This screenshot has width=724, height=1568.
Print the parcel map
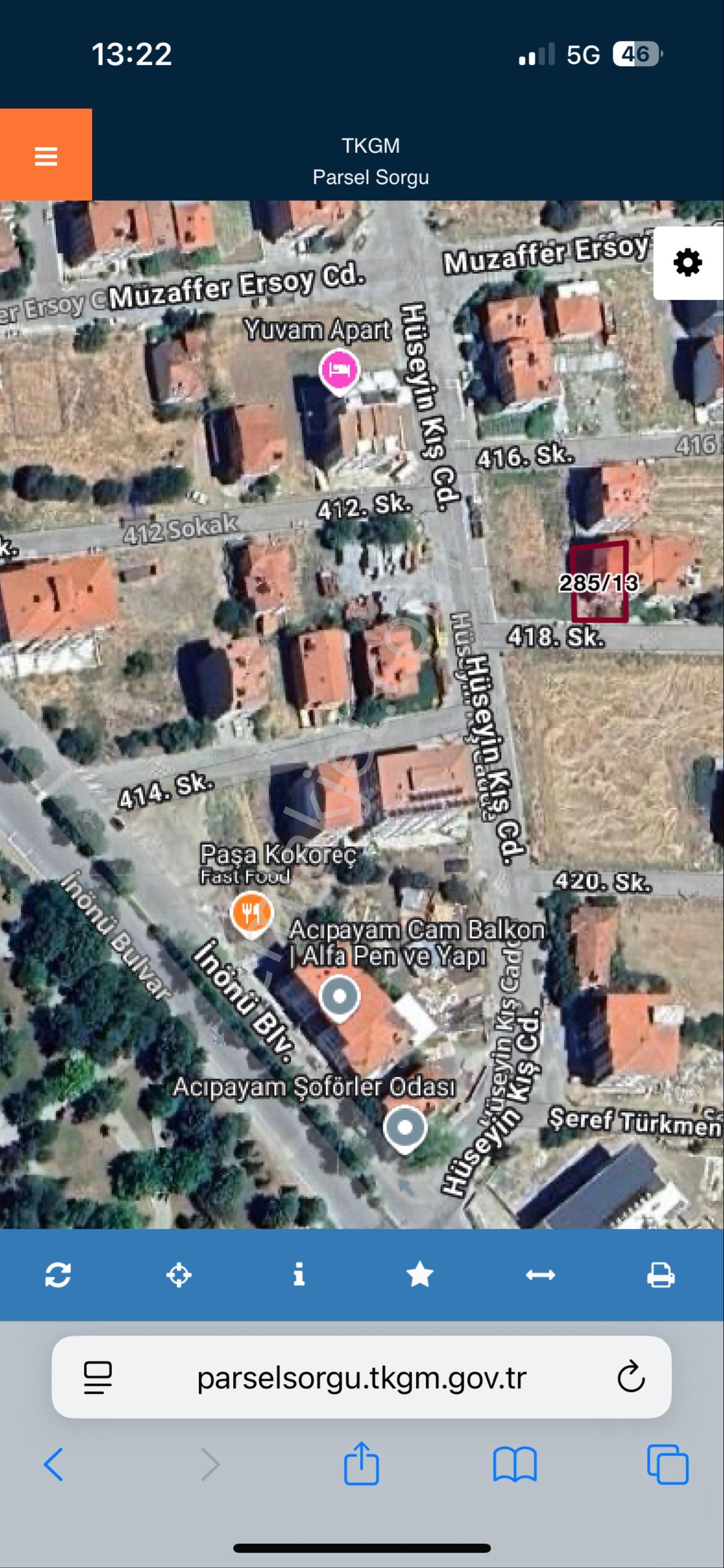click(x=661, y=1274)
